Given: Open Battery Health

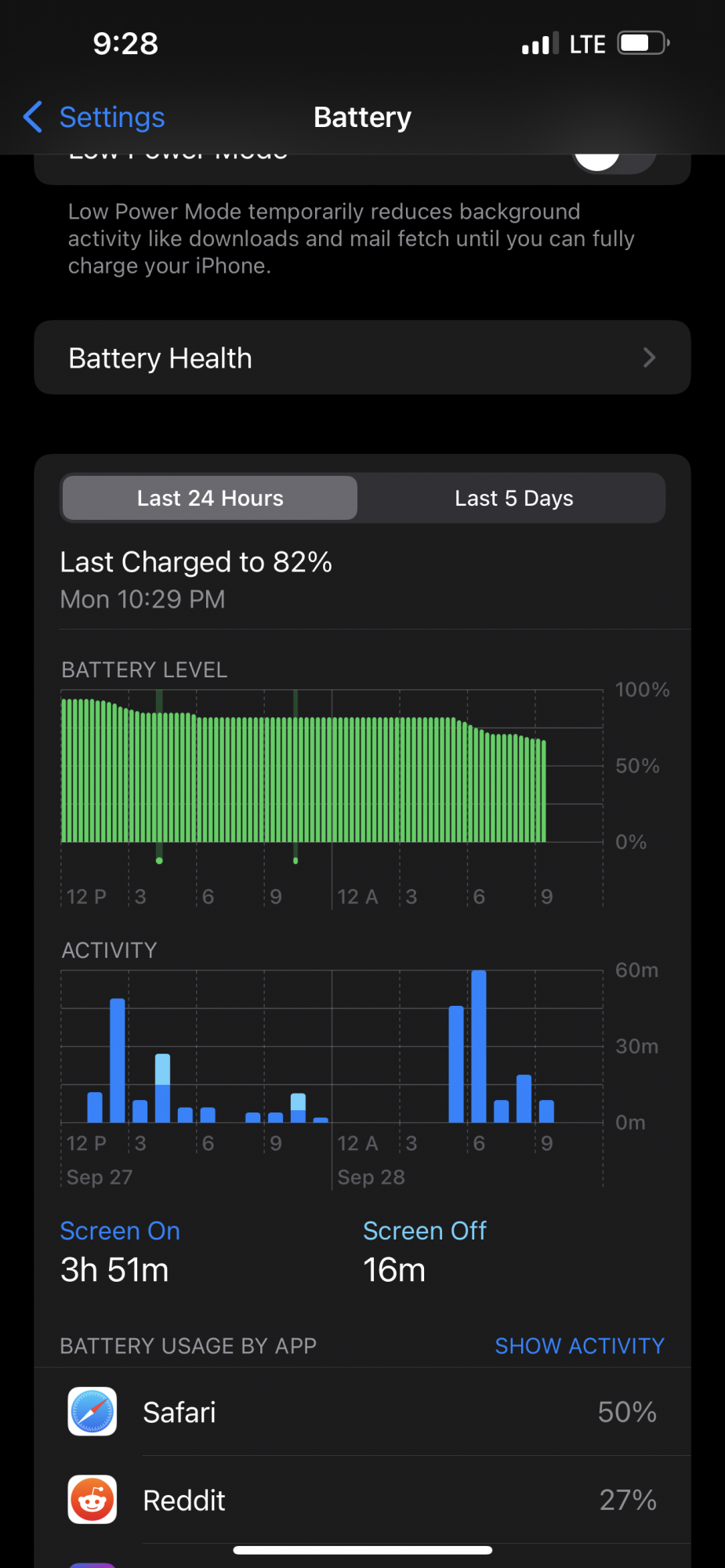Looking at the screenshot, I should click(362, 358).
